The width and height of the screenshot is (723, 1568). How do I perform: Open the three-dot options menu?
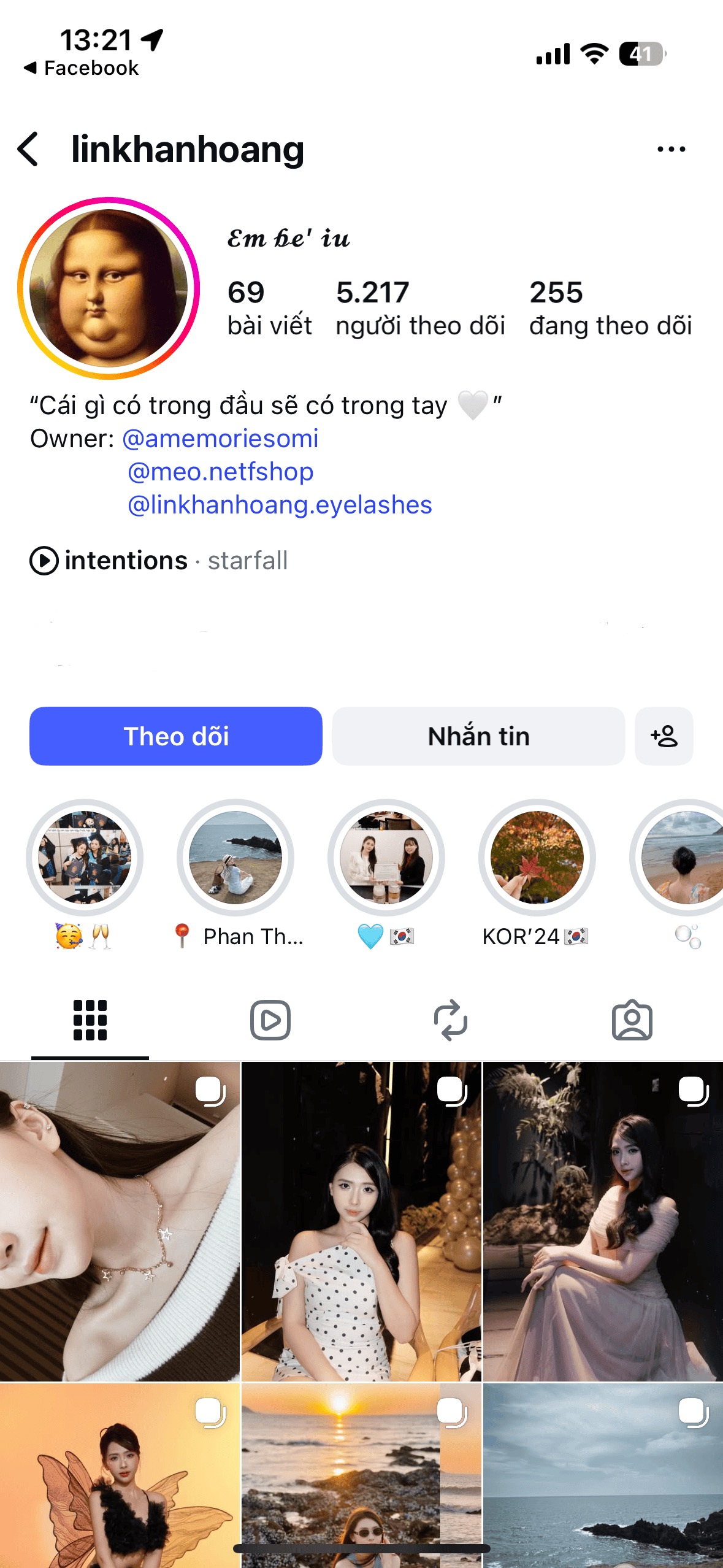click(x=671, y=149)
